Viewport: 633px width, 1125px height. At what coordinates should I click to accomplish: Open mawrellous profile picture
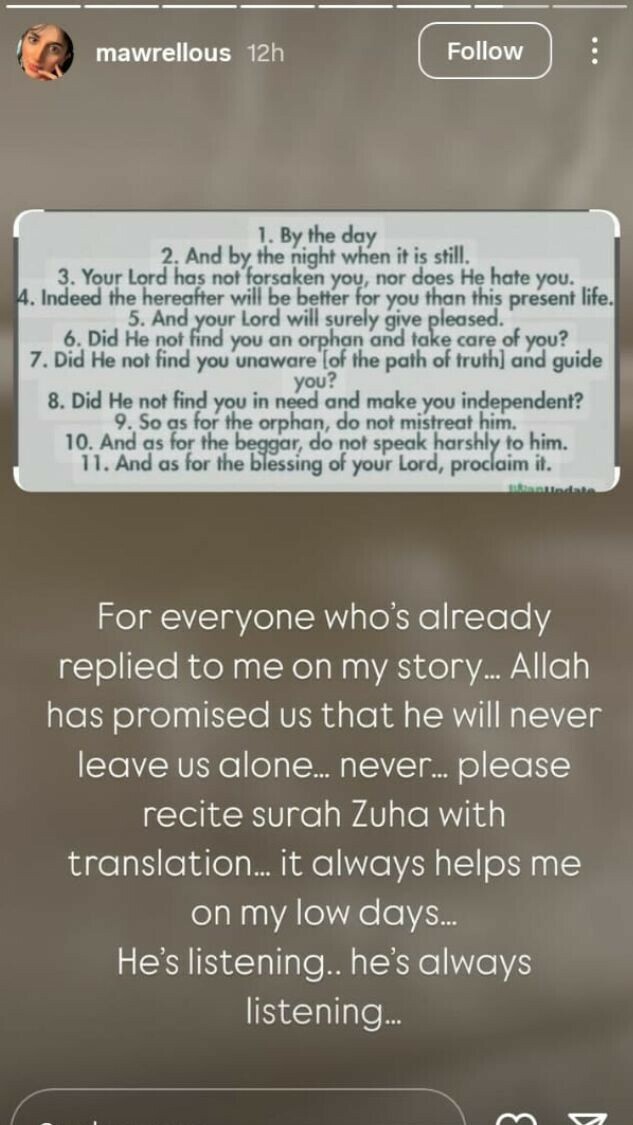pos(45,52)
